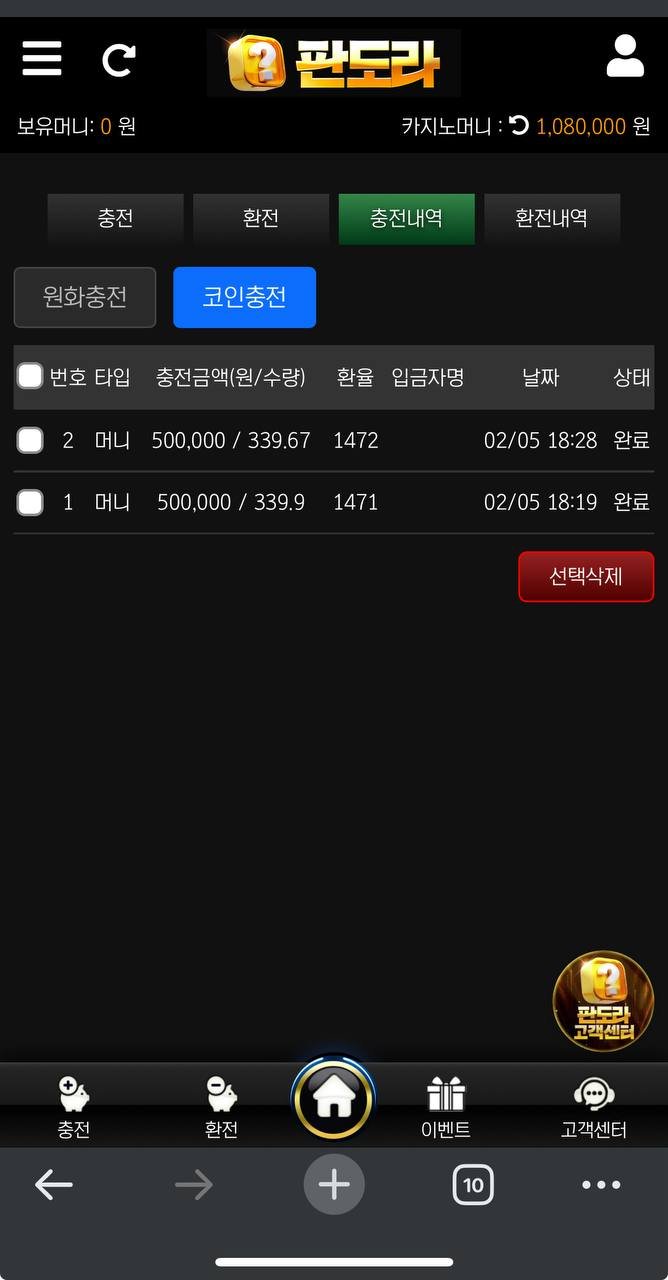Select the 코인충전 option
The width and height of the screenshot is (668, 1280).
coord(244,297)
